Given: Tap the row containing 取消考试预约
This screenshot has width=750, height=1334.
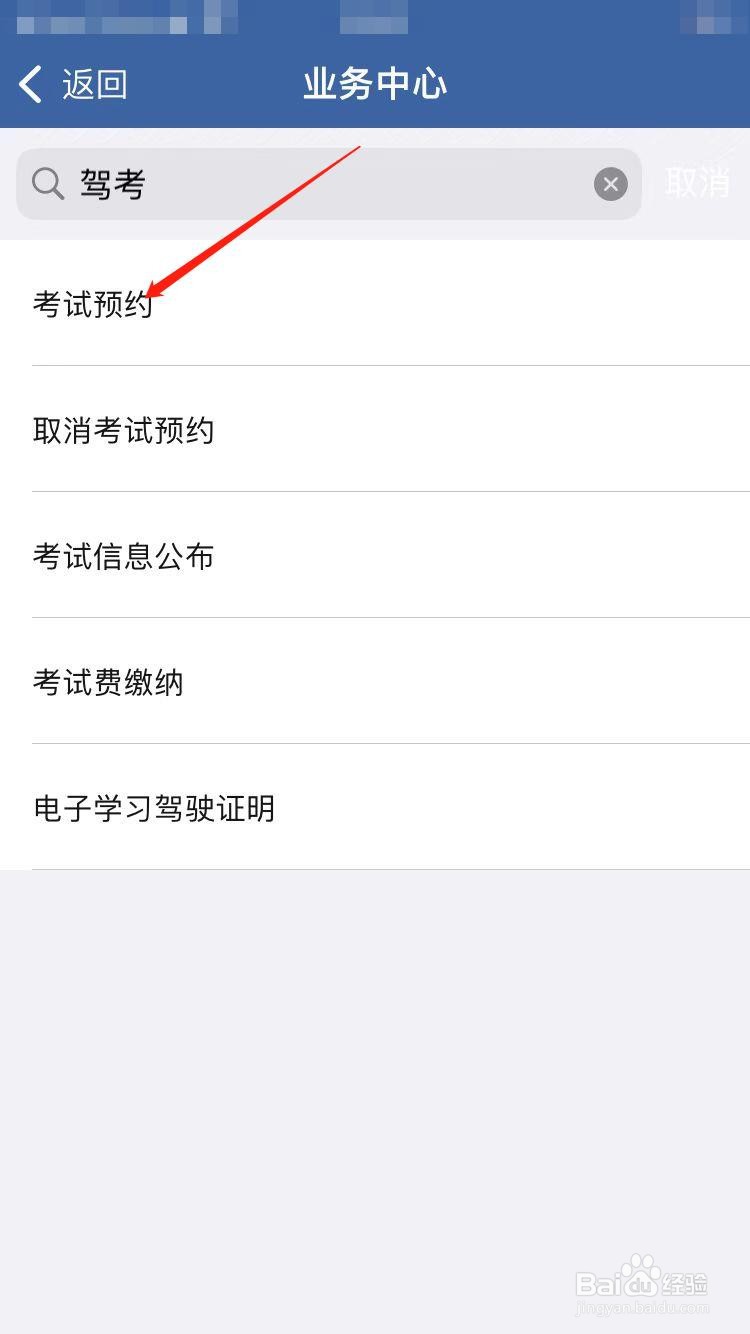Looking at the screenshot, I should [x=375, y=431].
